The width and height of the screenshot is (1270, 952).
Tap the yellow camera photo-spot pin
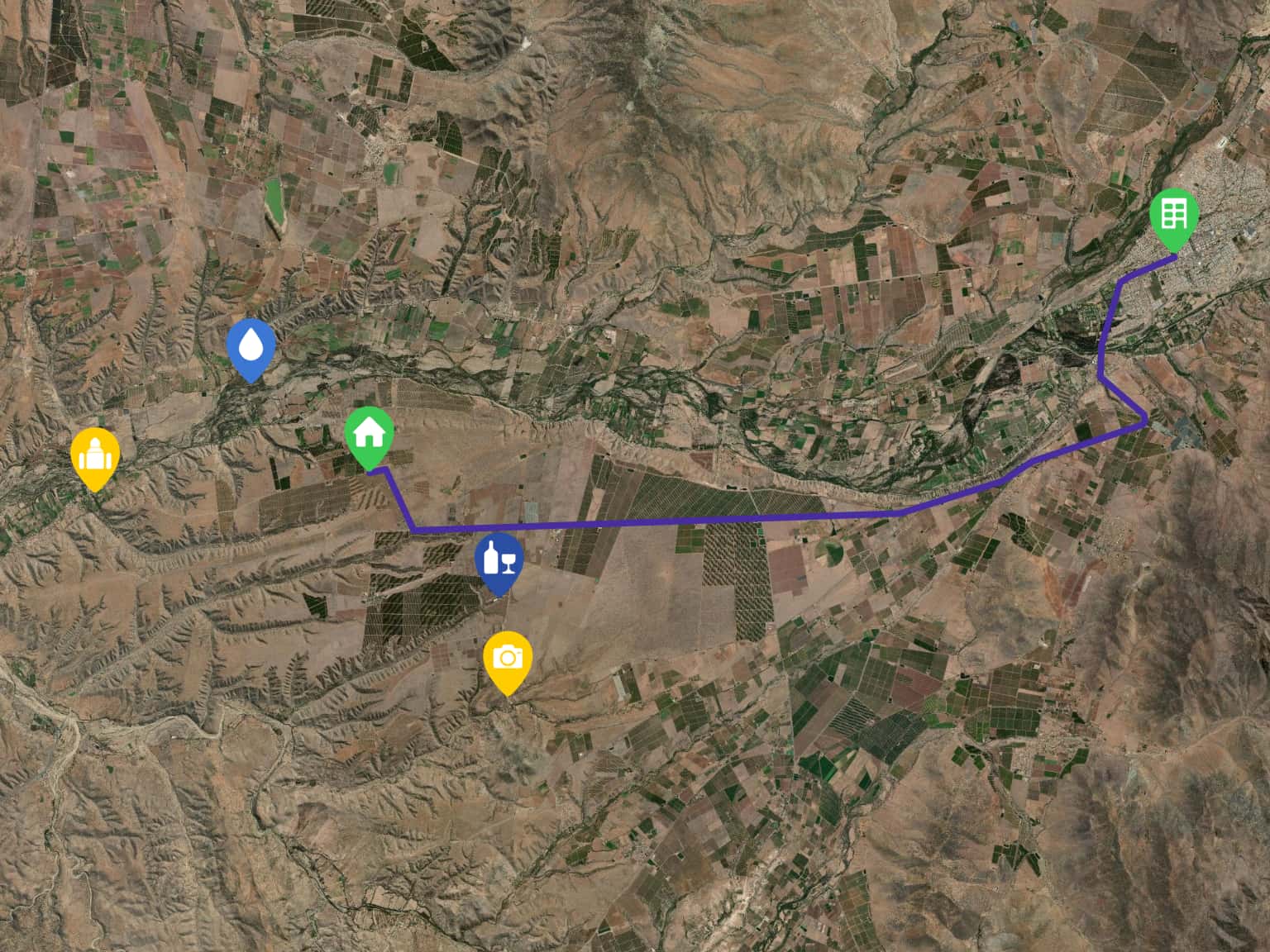507,659
